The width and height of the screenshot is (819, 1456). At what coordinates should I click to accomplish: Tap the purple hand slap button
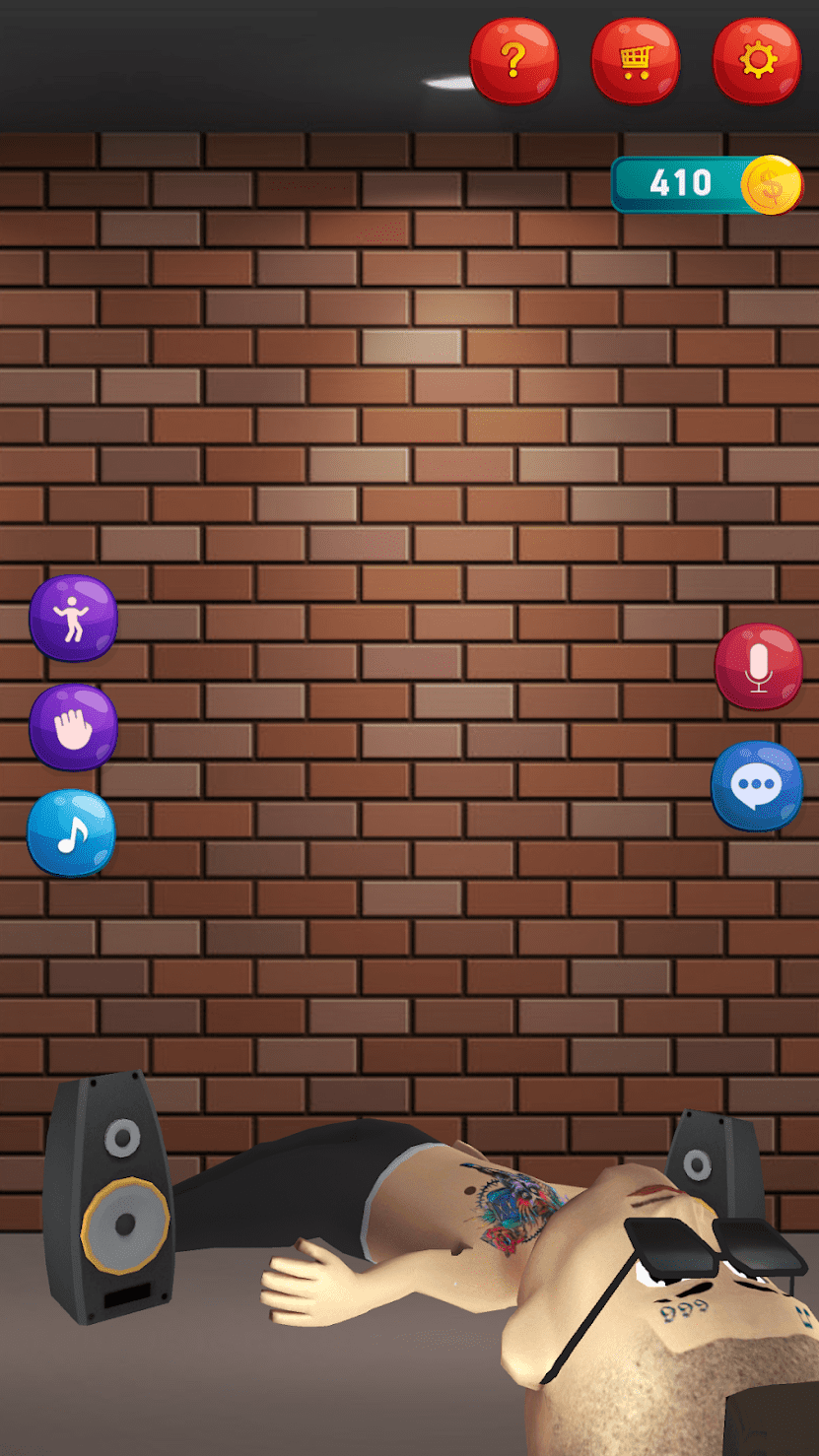73,727
